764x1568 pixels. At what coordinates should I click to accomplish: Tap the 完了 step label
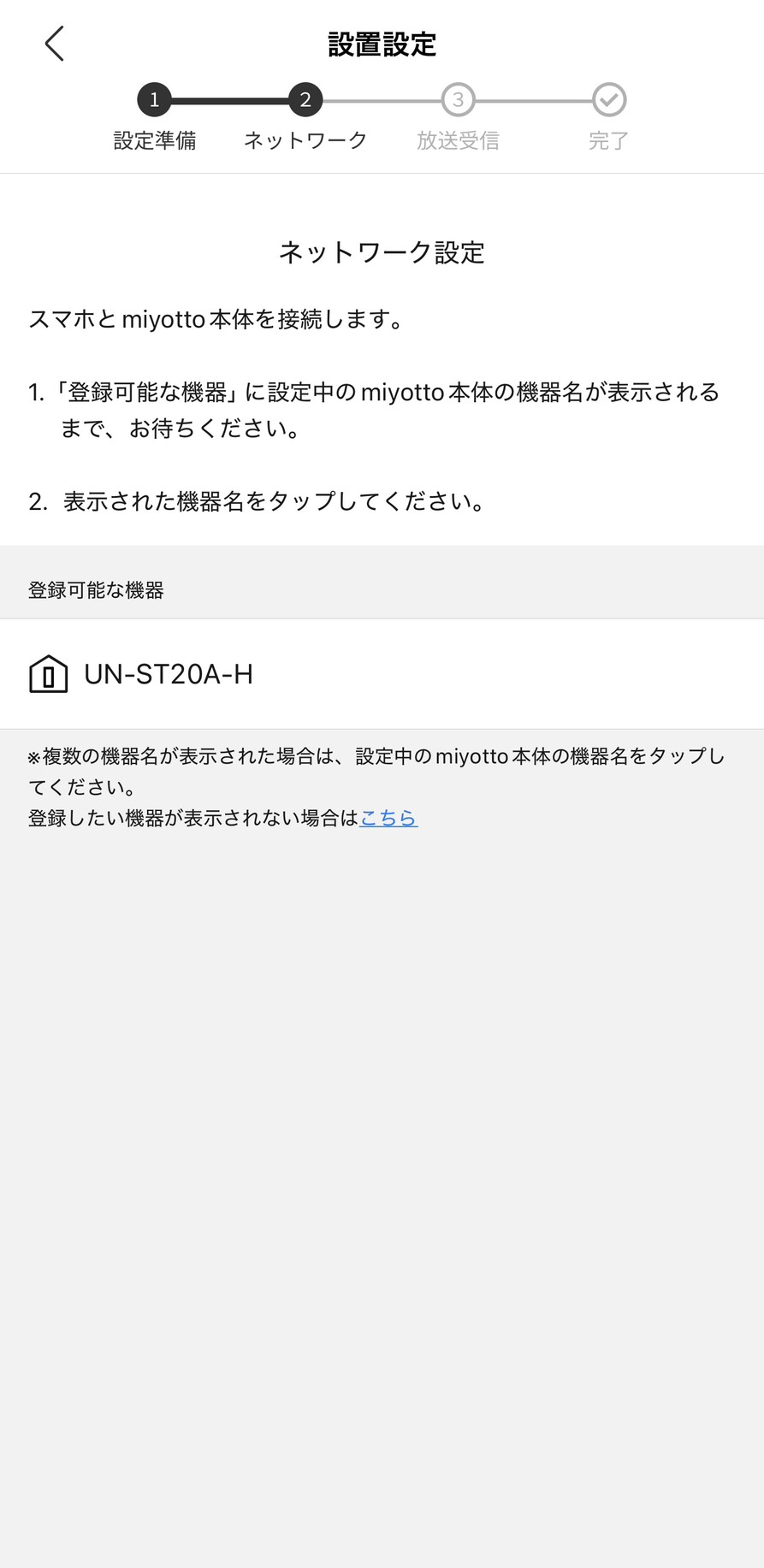pyautogui.click(x=608, y=140)
